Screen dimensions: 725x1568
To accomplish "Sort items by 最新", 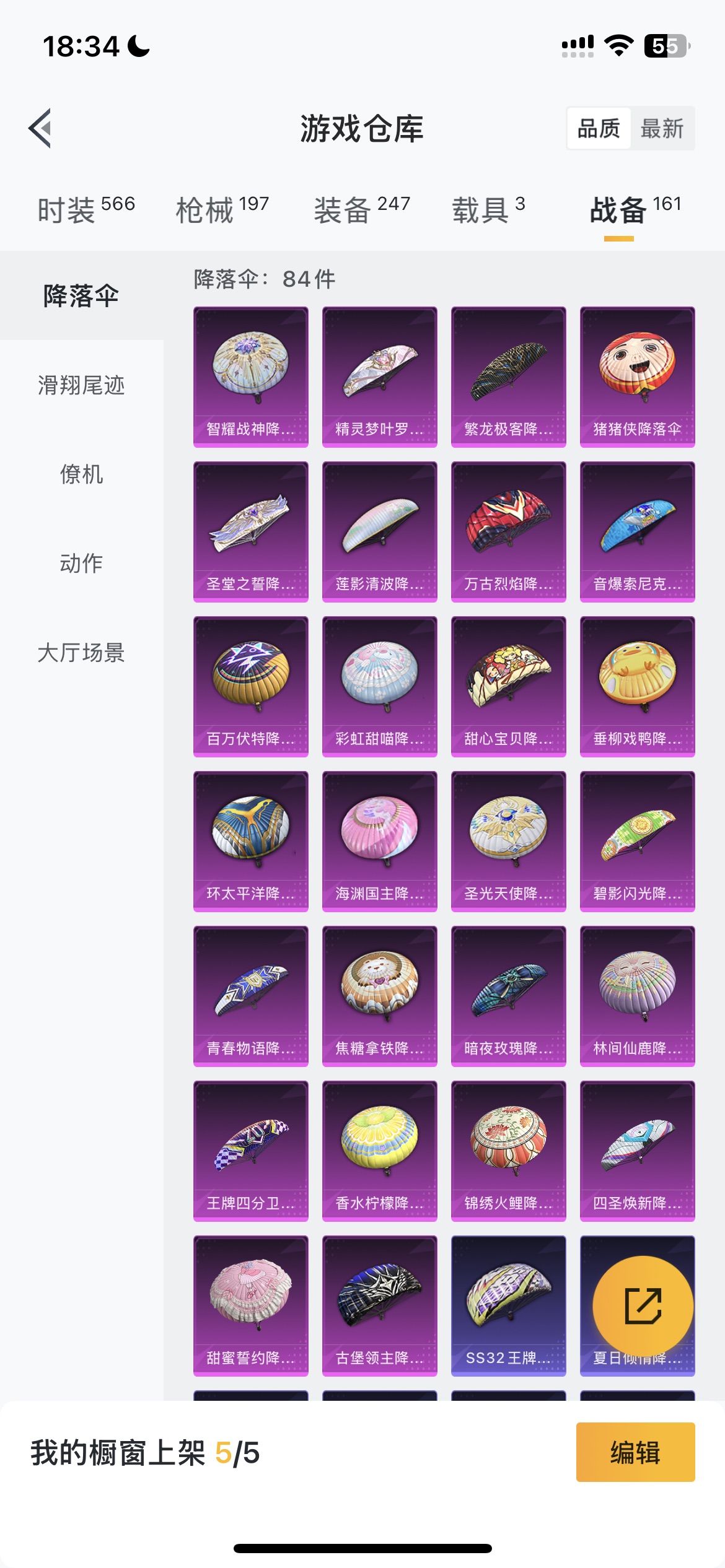I will [662, 129].
